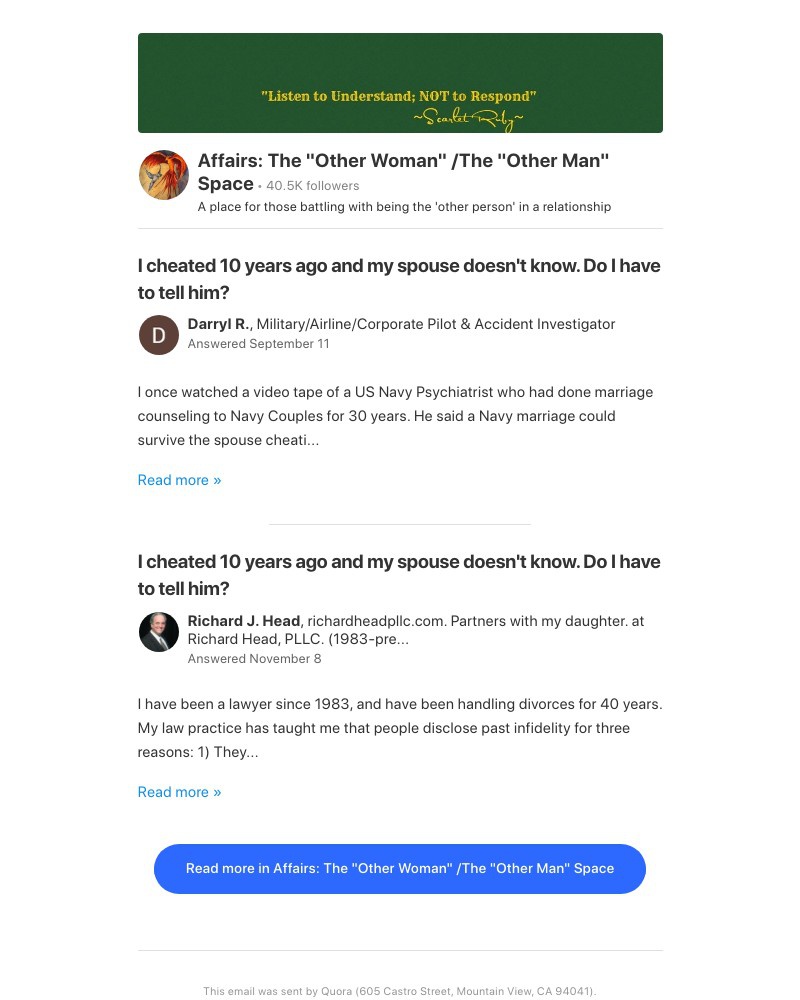Viewport: 800px width, 1000px height.
Task: Click the Affairs space phoenix avatar icon
Action: pyautogui.click(x=163, y=174)
